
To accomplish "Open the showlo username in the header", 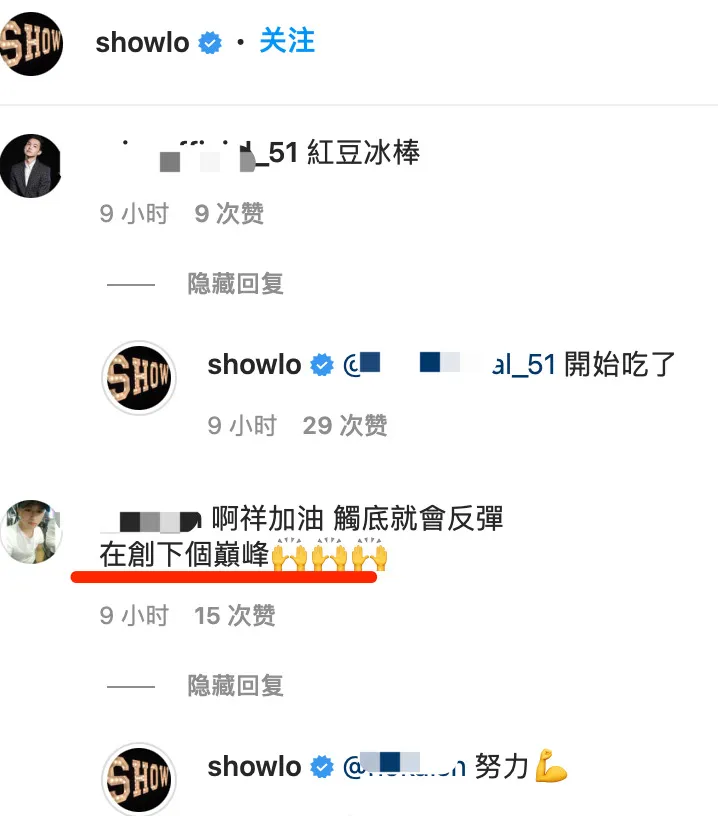I will coord(144,42).
